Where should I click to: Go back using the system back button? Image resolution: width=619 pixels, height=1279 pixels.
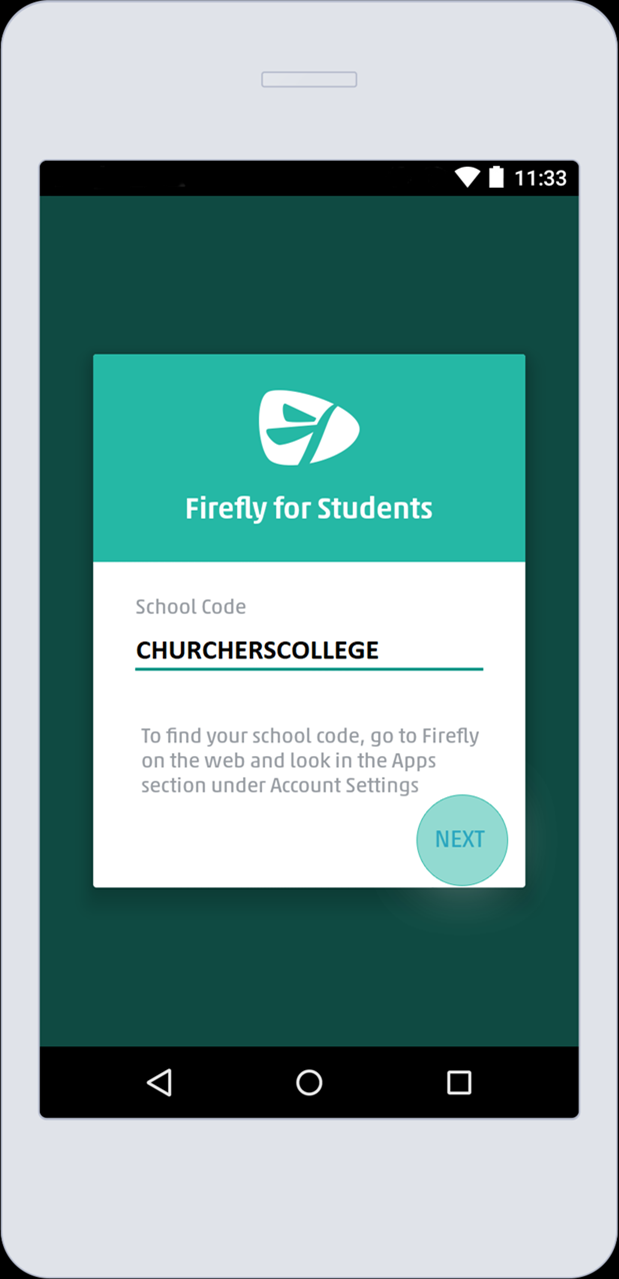point(159,1082)
